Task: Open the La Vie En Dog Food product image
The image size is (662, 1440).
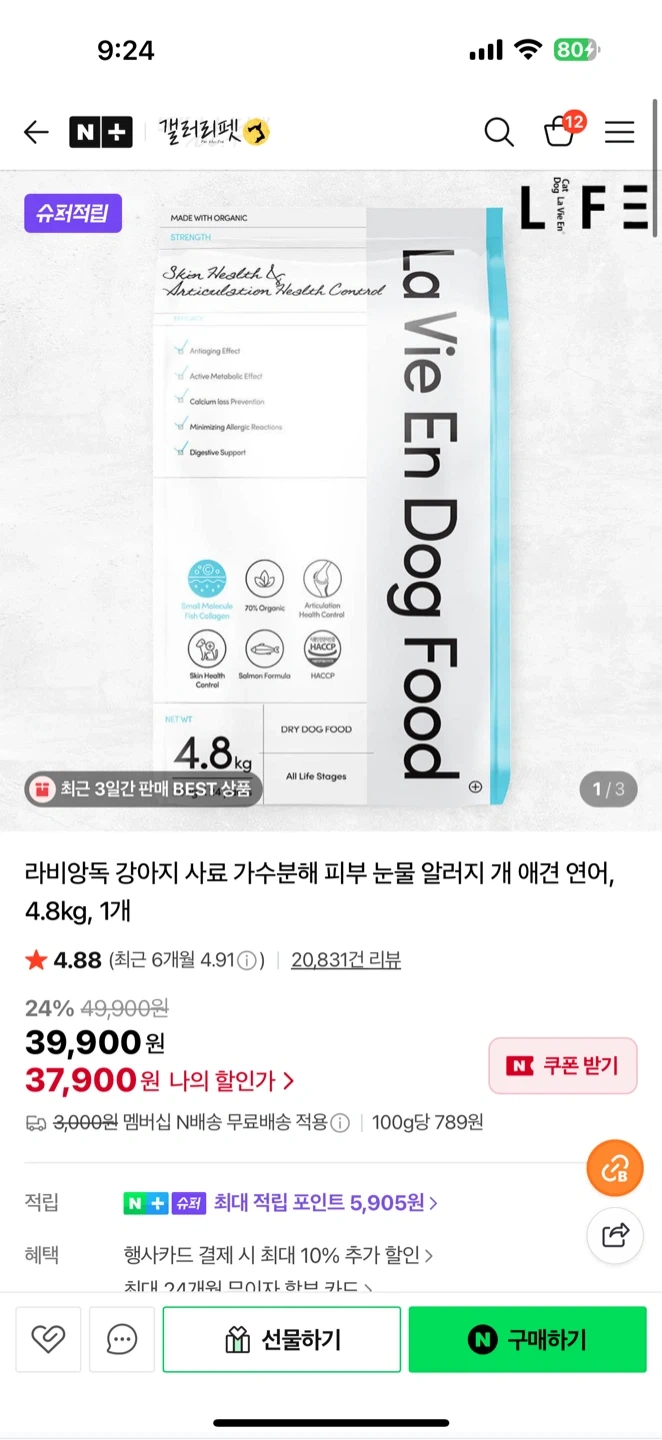Action: (330, 500)
